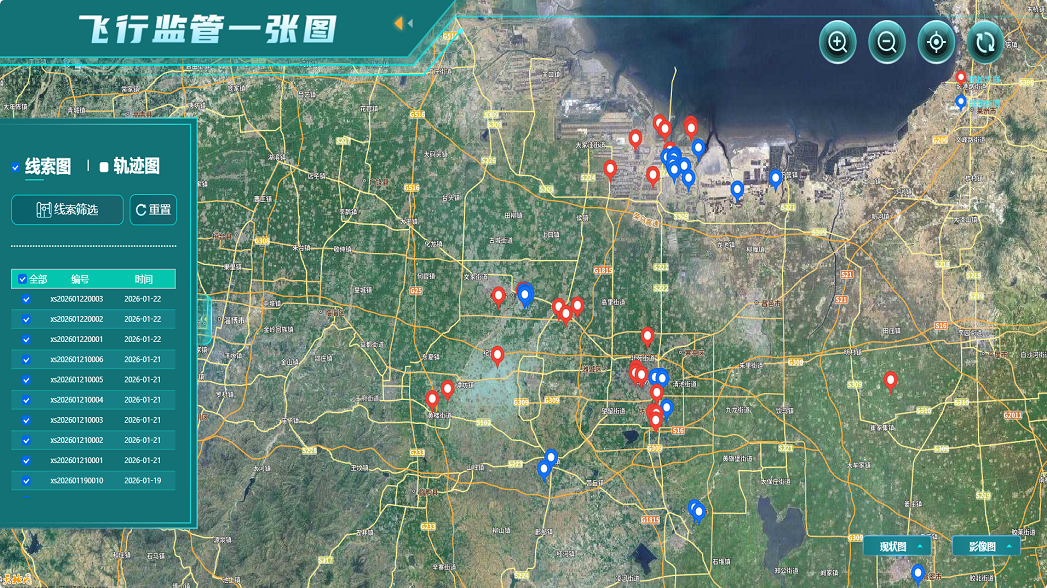The image size is (1047, 588).
Task: Enable the 轨迹图 checkbox
Action: pos(104,167)
